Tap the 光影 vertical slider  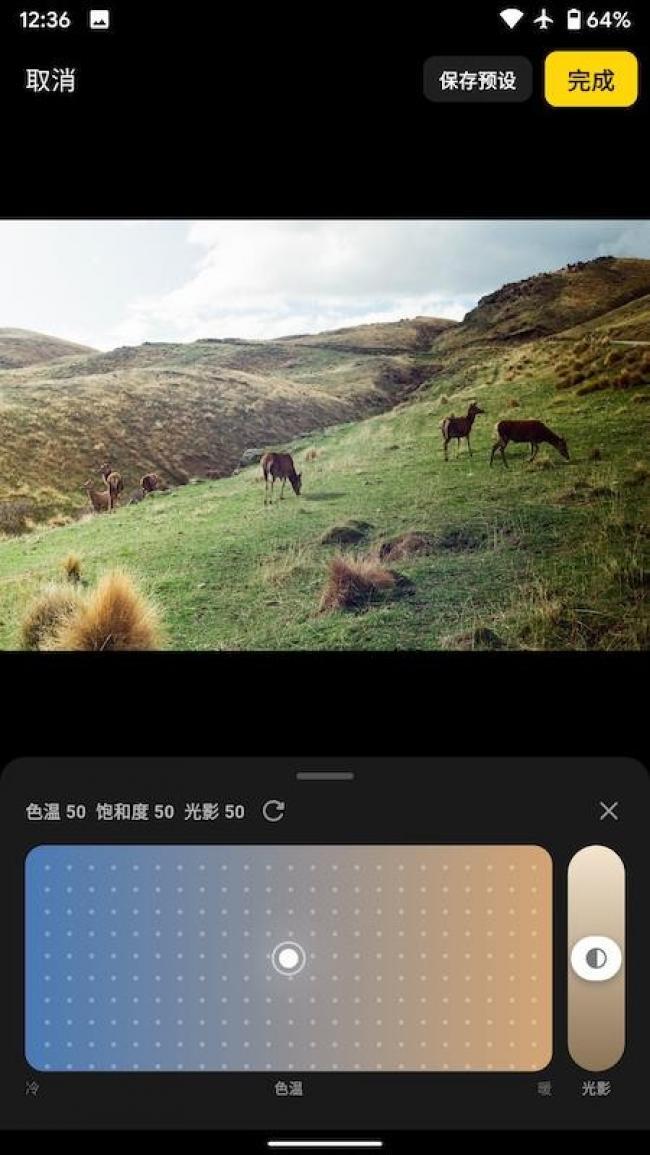[596, 958]
